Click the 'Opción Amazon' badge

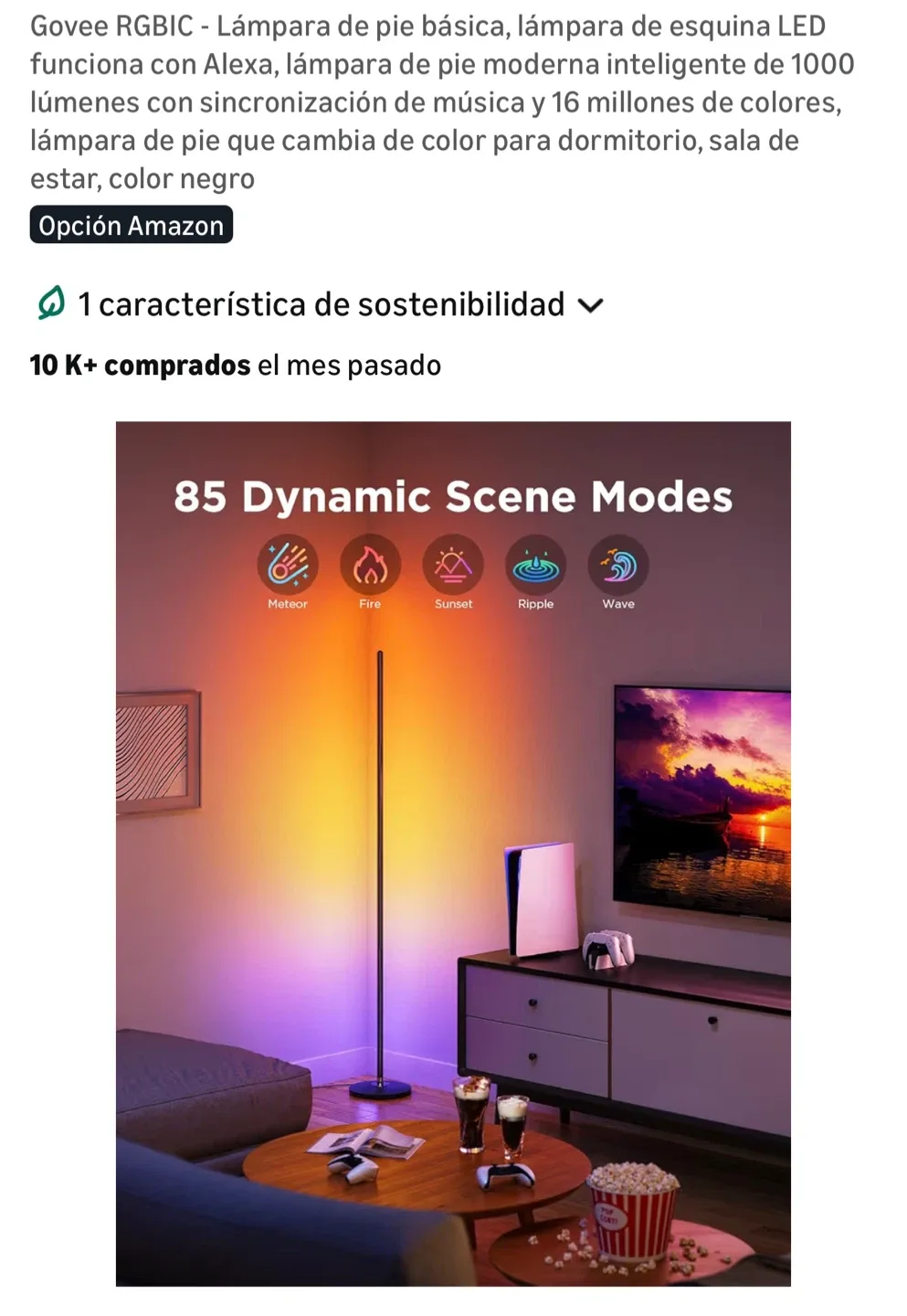131,225
